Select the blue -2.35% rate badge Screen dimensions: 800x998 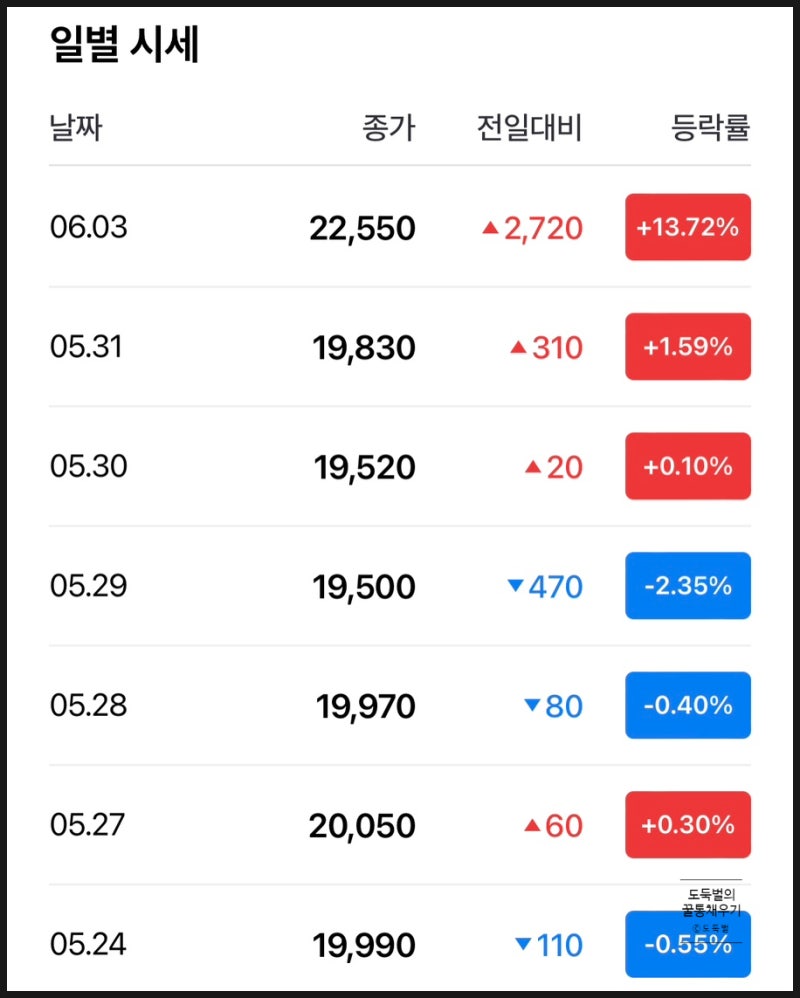(687, 586)
